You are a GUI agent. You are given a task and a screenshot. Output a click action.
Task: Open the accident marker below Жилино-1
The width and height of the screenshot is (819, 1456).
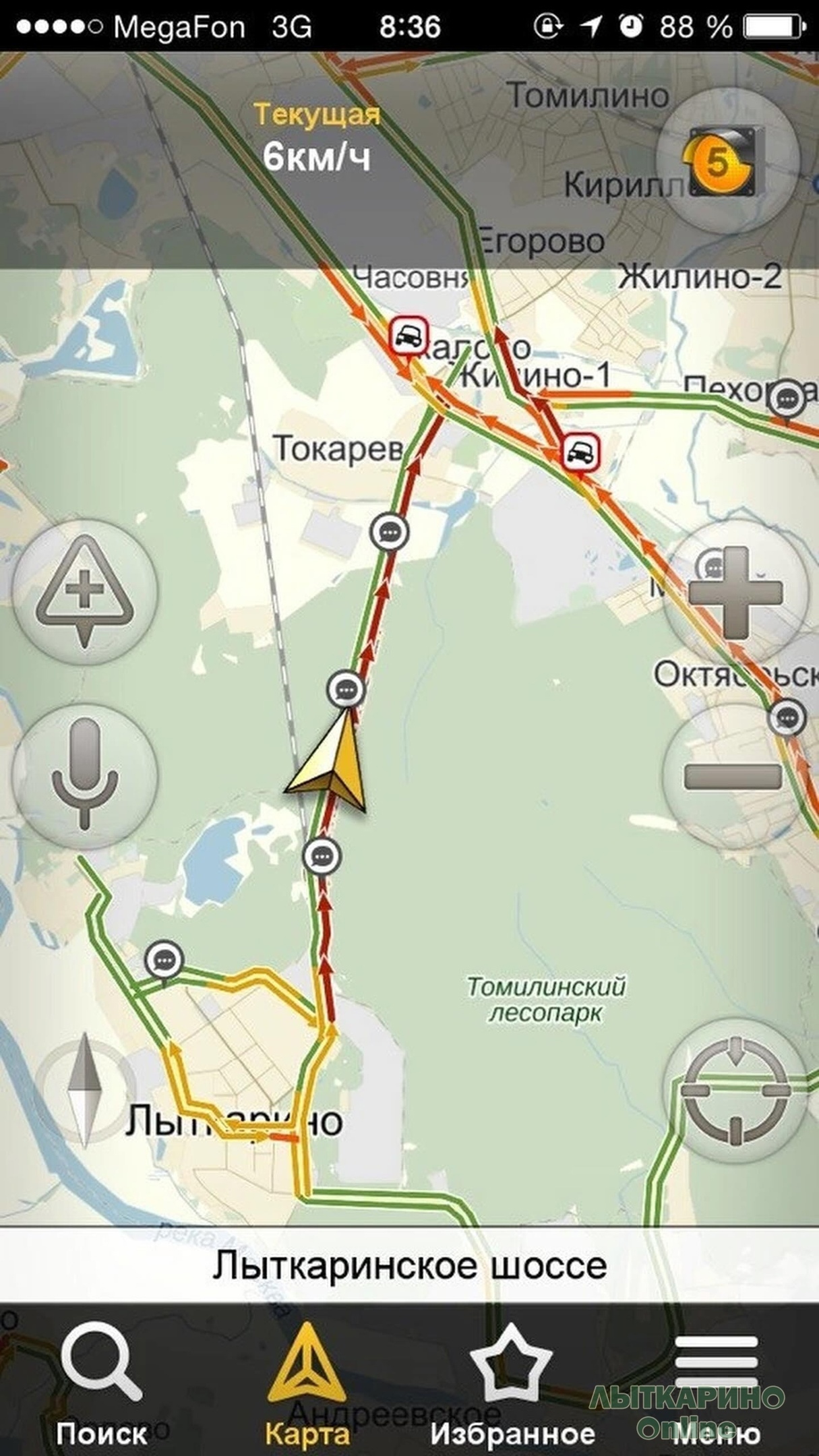pyautogui.click(x=581, y=450)
